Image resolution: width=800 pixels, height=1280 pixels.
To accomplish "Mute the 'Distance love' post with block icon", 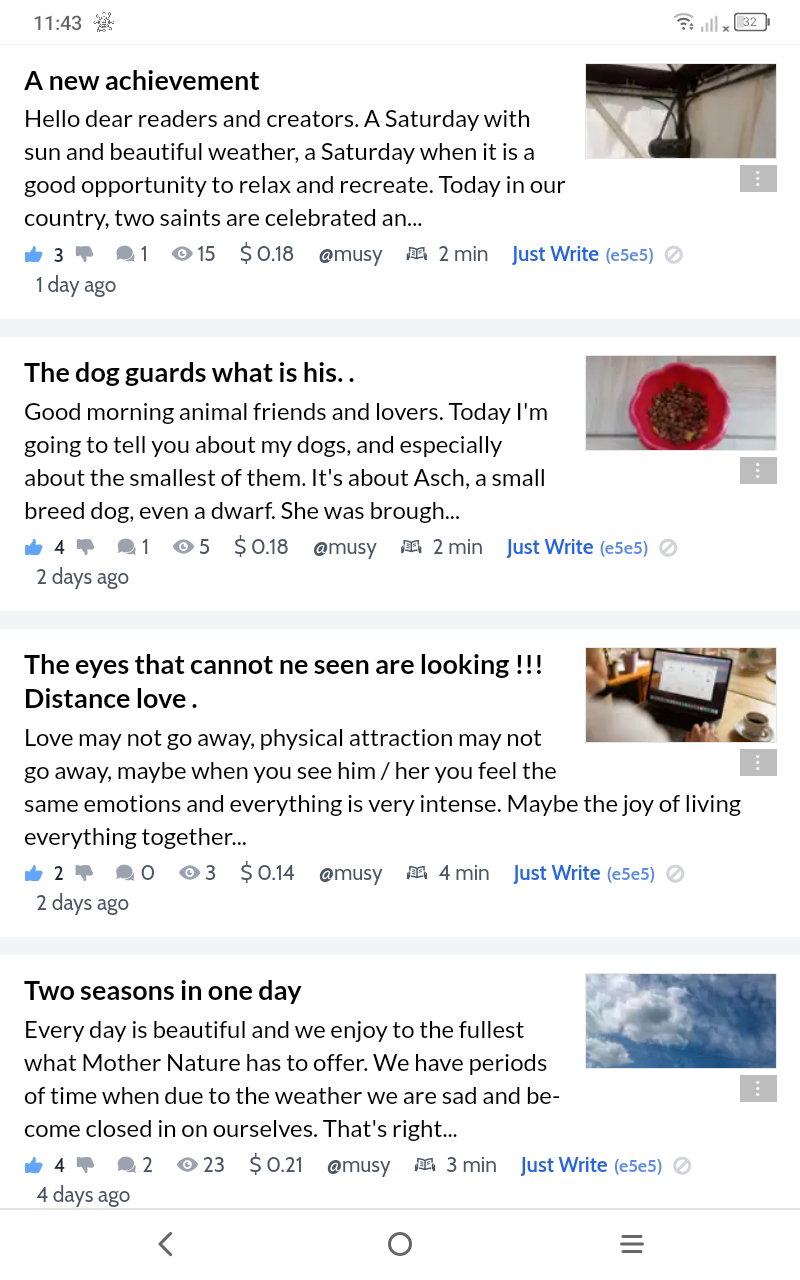I will (675, 874).
